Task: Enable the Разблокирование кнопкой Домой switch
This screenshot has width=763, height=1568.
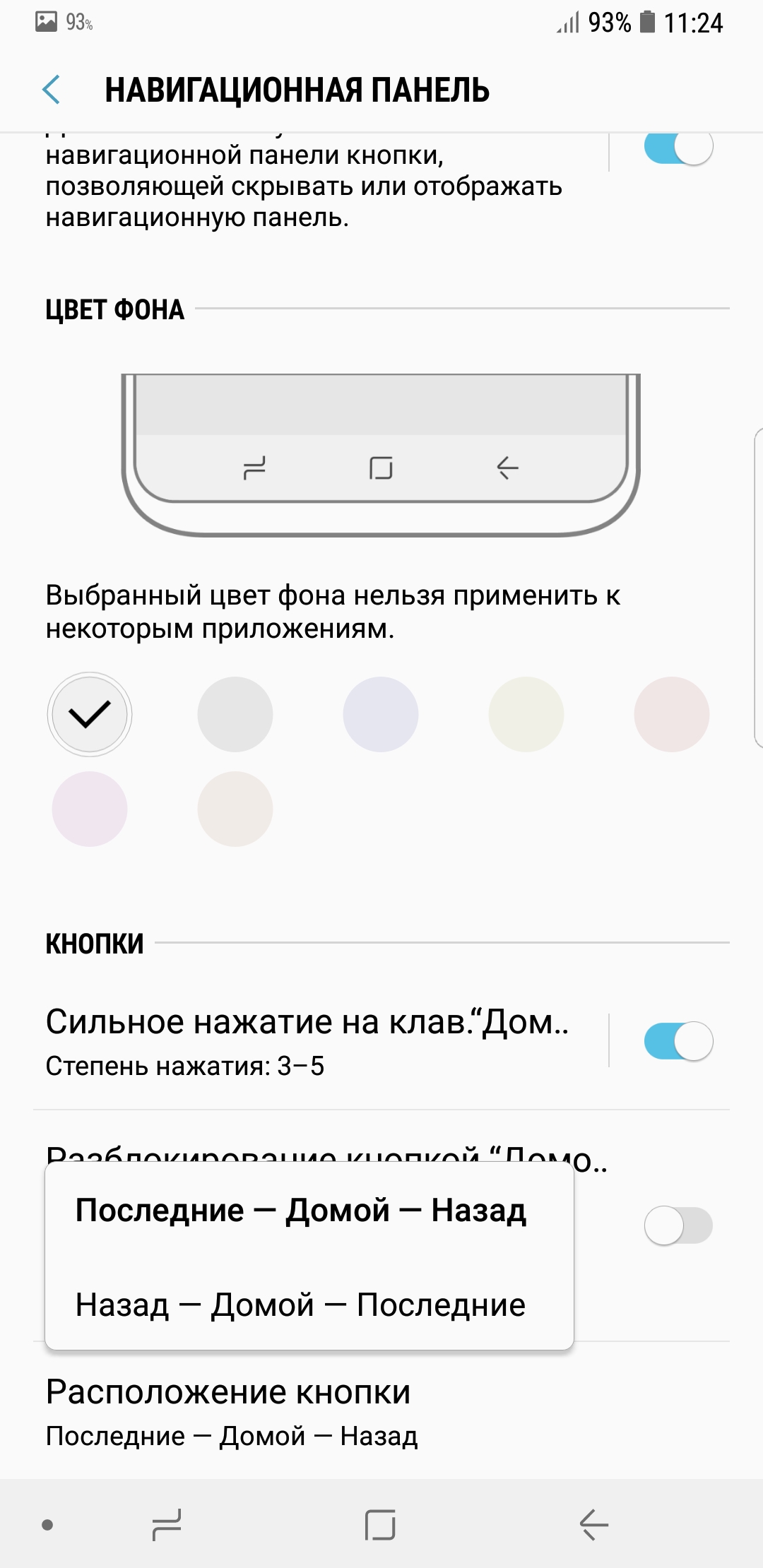Action: coord(678,1225)
